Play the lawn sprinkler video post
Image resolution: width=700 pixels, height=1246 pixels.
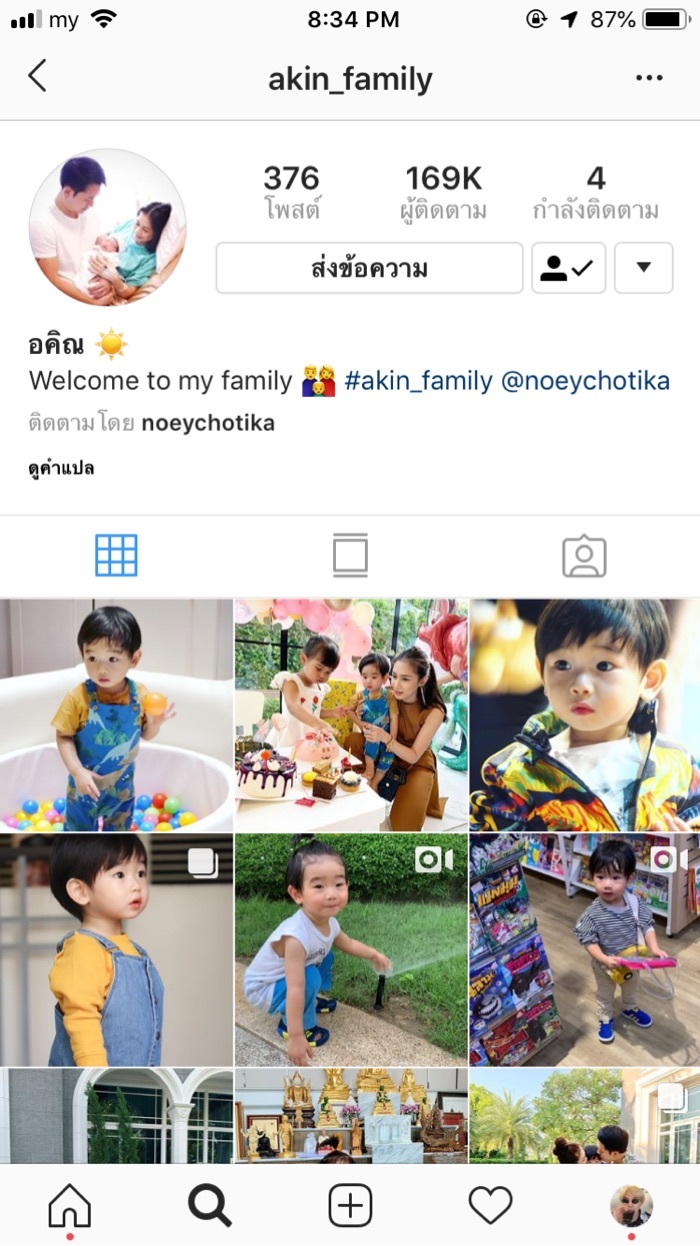coord(350,950)
